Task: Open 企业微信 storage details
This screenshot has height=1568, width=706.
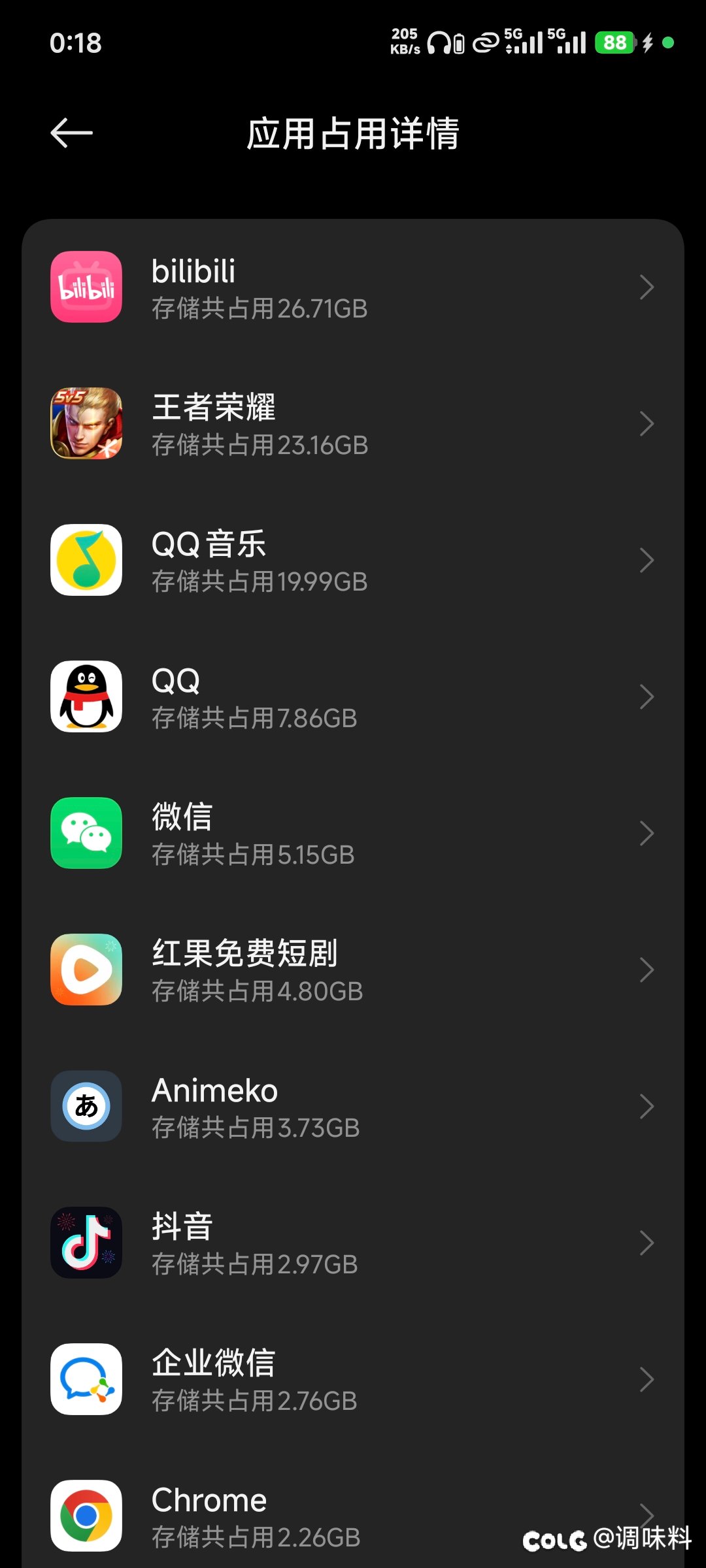Action: coord(353,1380)
